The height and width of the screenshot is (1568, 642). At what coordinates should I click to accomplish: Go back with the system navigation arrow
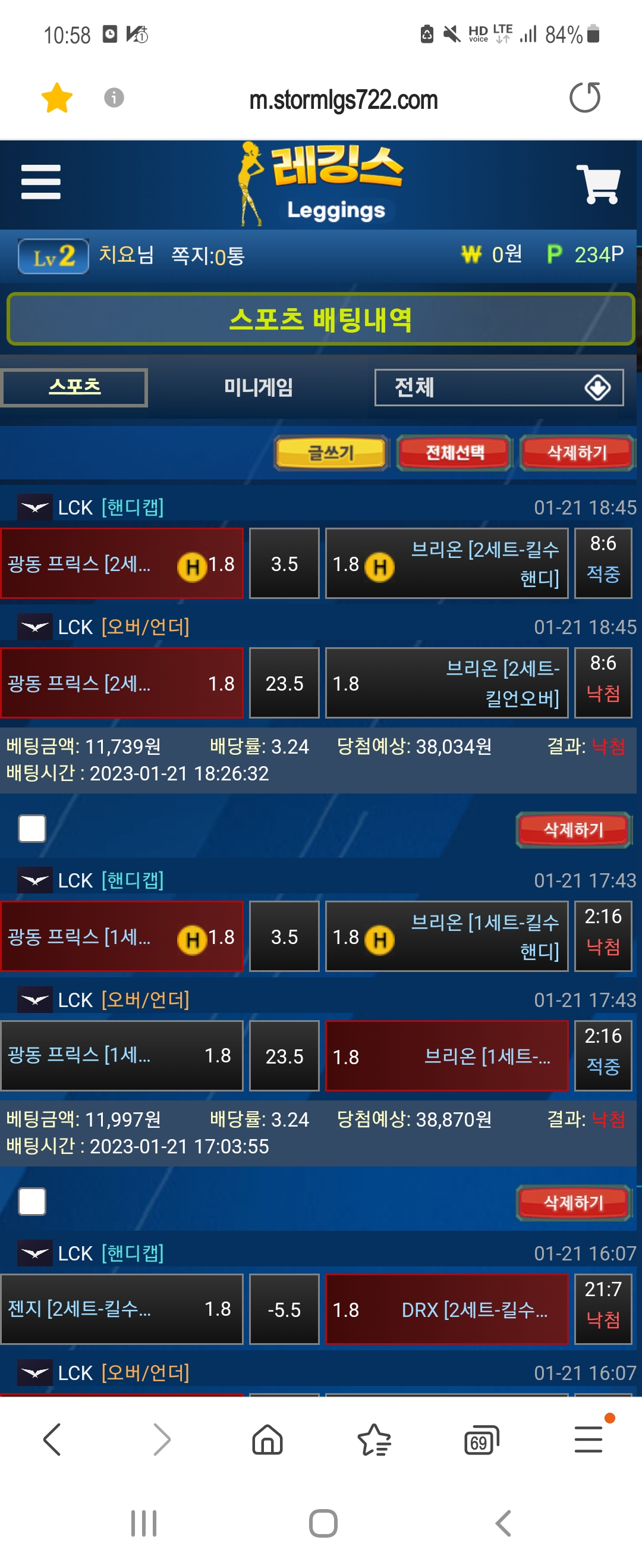coord(503,1523)
